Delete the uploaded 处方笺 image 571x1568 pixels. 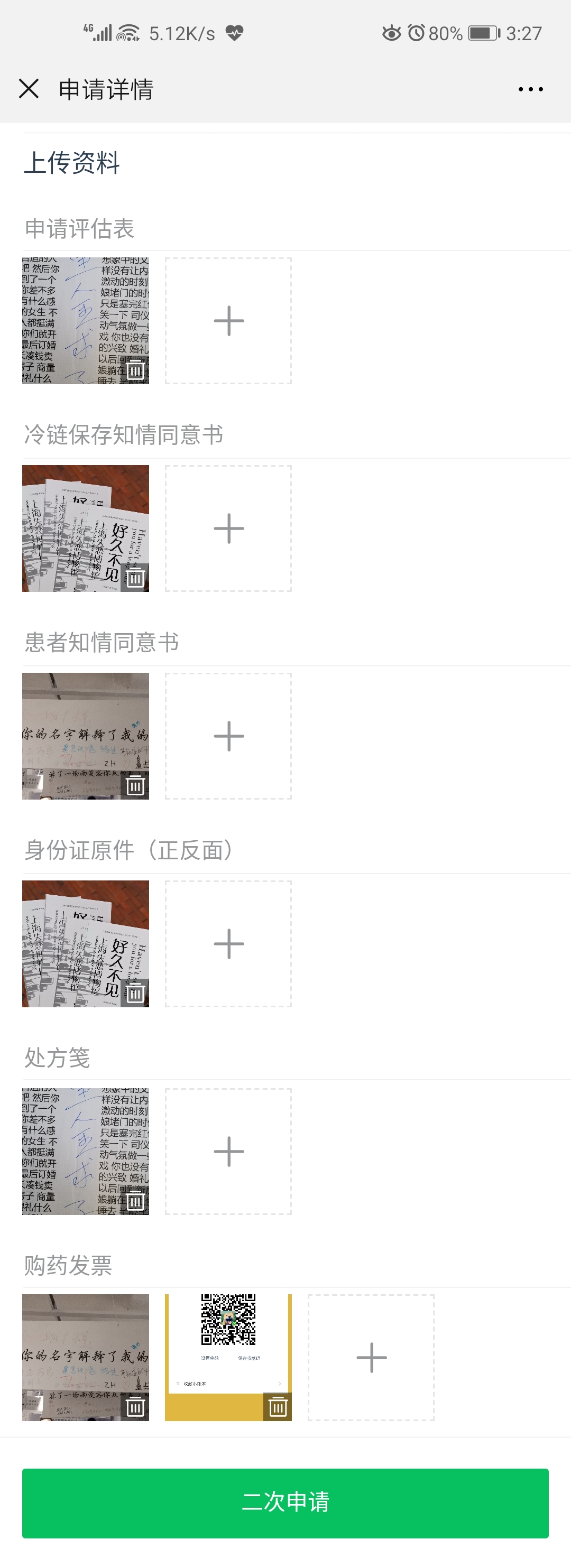click(x=135, y=1201)
